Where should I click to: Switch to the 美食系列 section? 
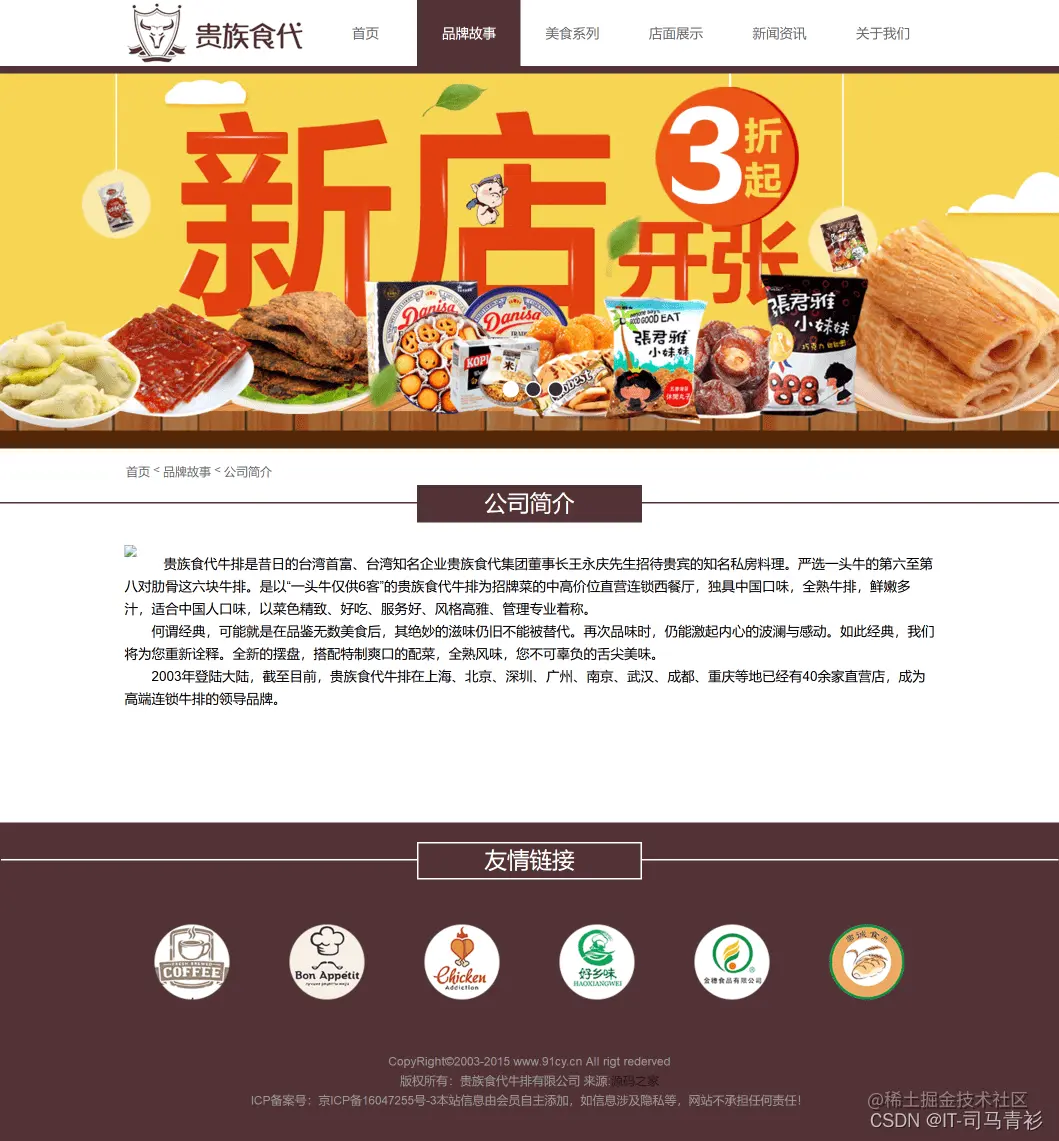click(572, 33)
